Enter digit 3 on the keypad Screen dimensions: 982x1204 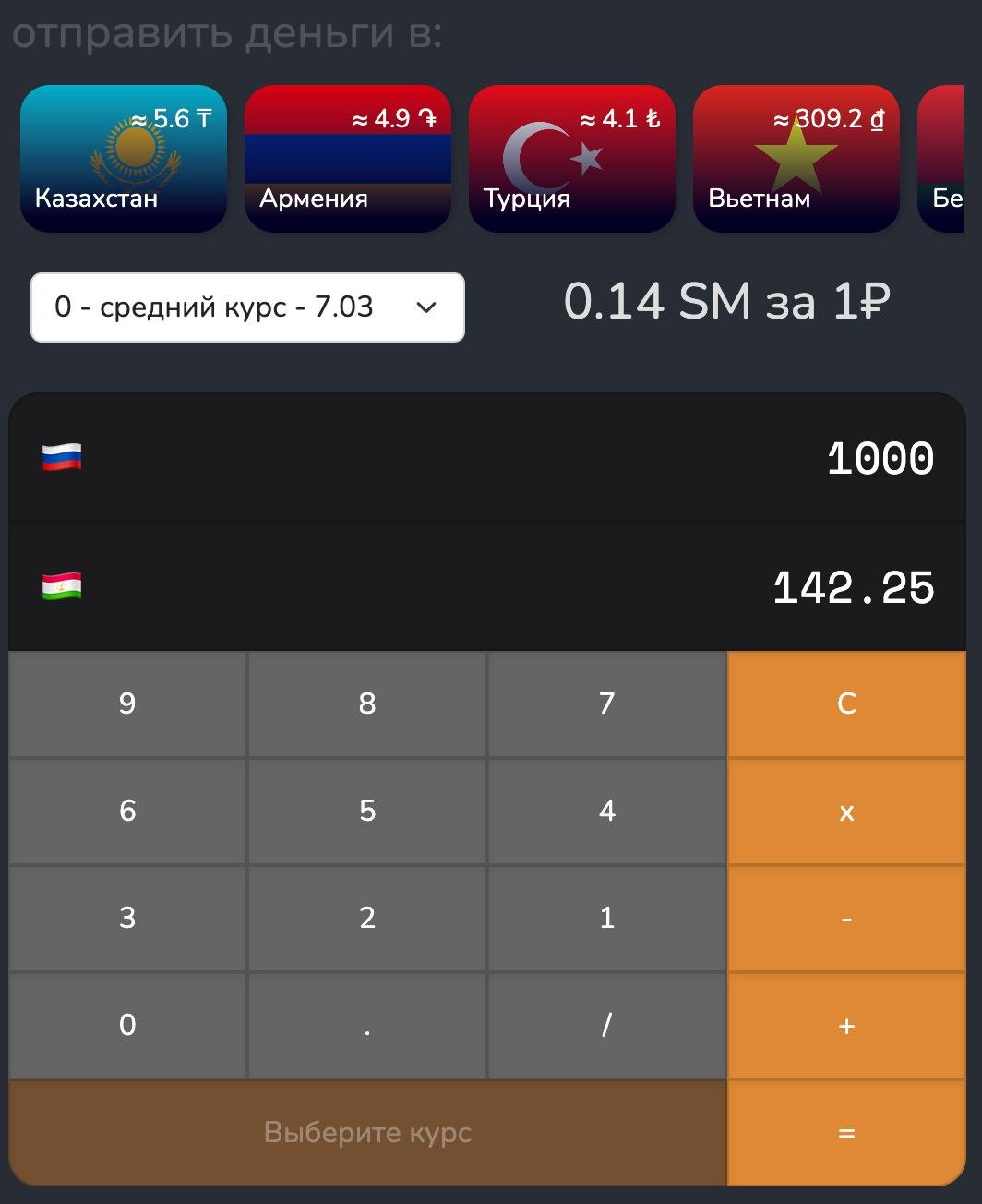(127, 919)
